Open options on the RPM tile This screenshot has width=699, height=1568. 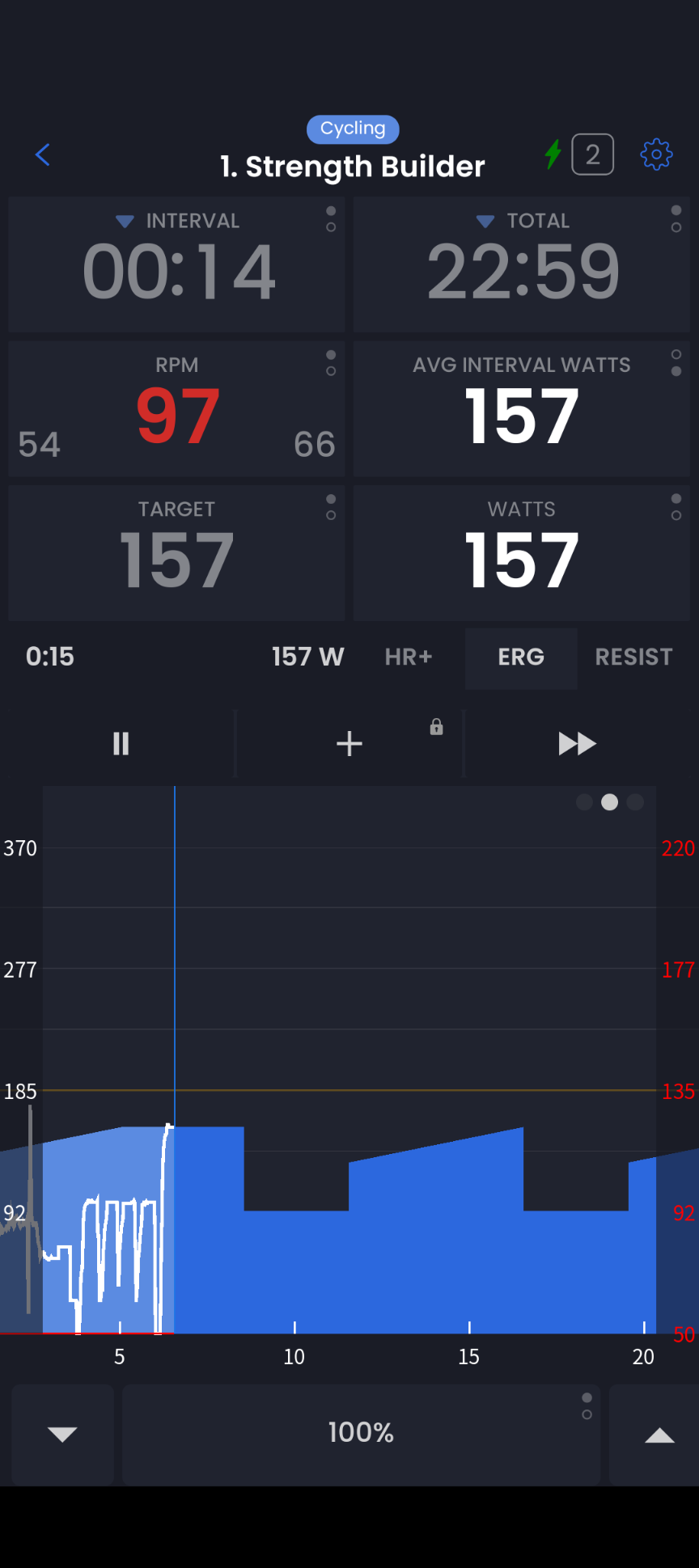point(331,363)
